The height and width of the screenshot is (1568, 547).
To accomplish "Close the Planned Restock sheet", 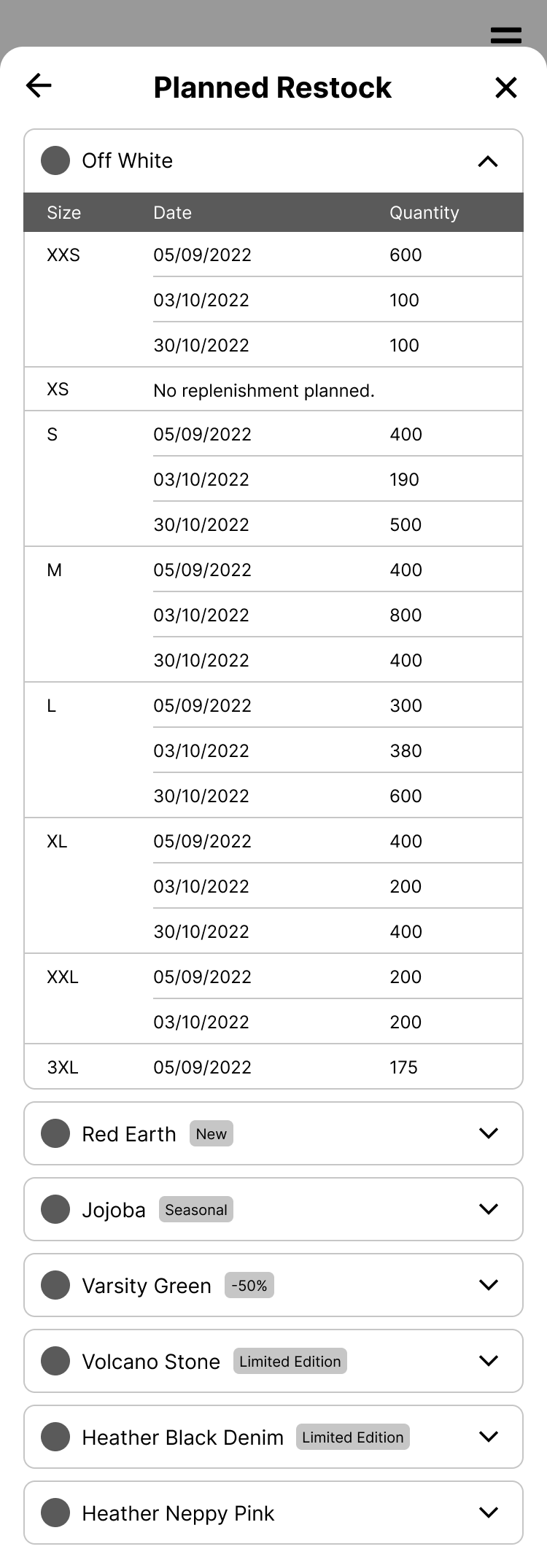I will [x=505, y=88].
